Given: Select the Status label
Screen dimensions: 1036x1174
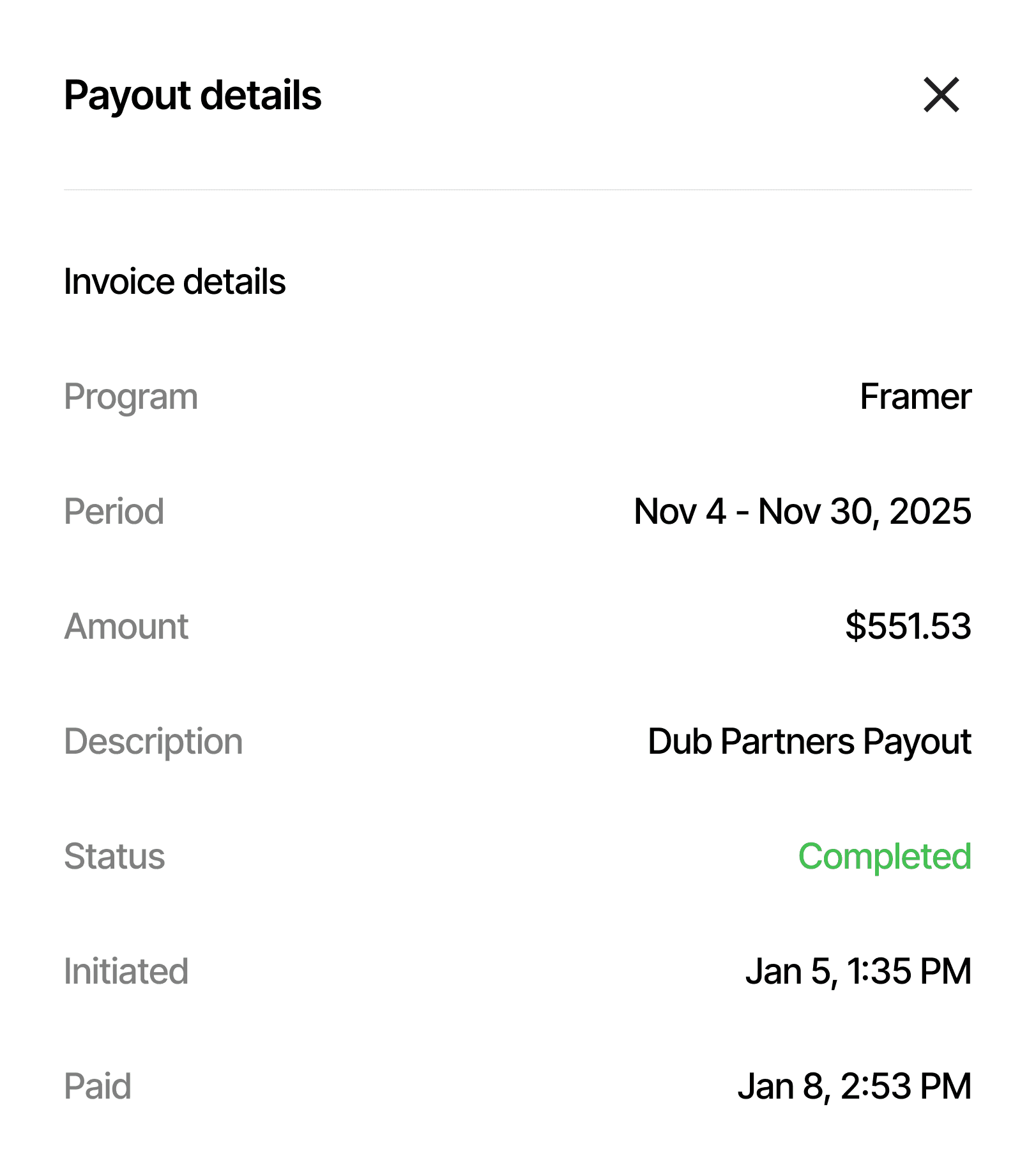Looking at the screenshot, I should point(114,856).
